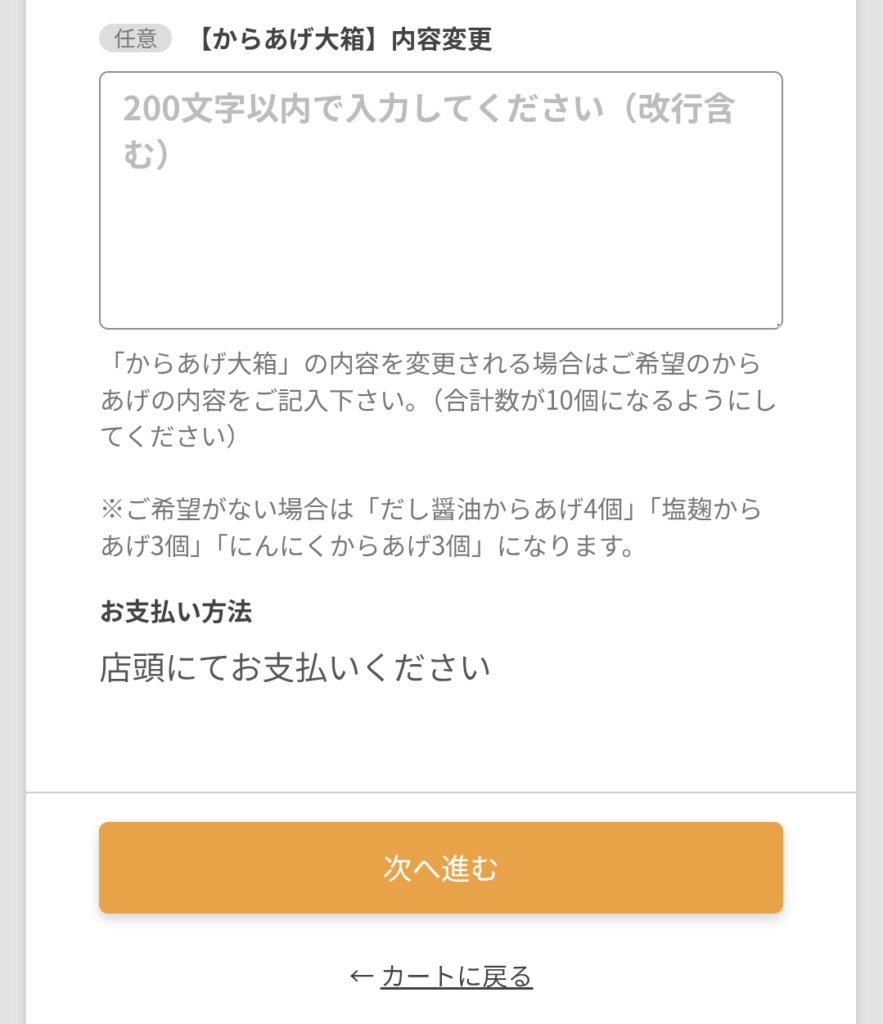Go back via カートに戻る link

tap(456, 976)
